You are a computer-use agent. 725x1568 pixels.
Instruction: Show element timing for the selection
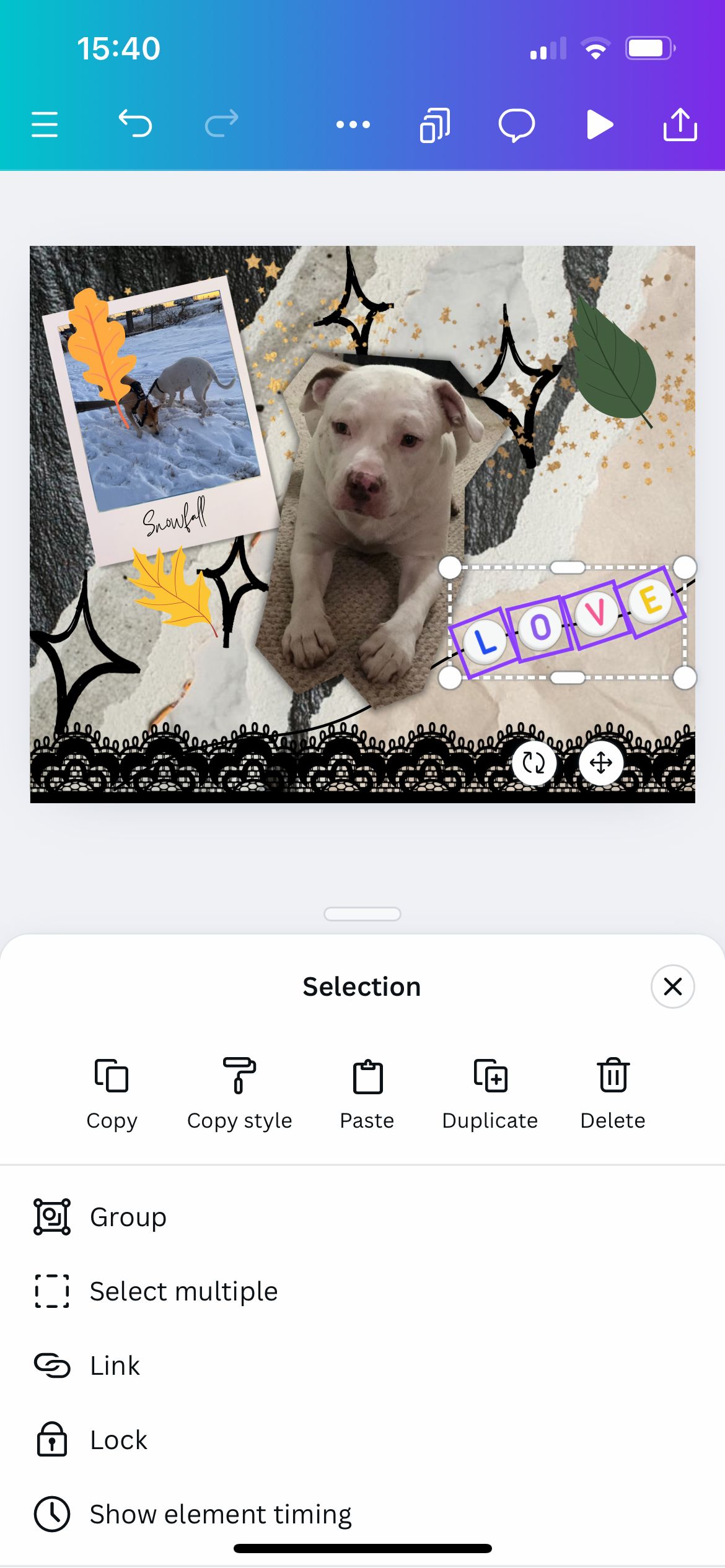(220, 1514)
